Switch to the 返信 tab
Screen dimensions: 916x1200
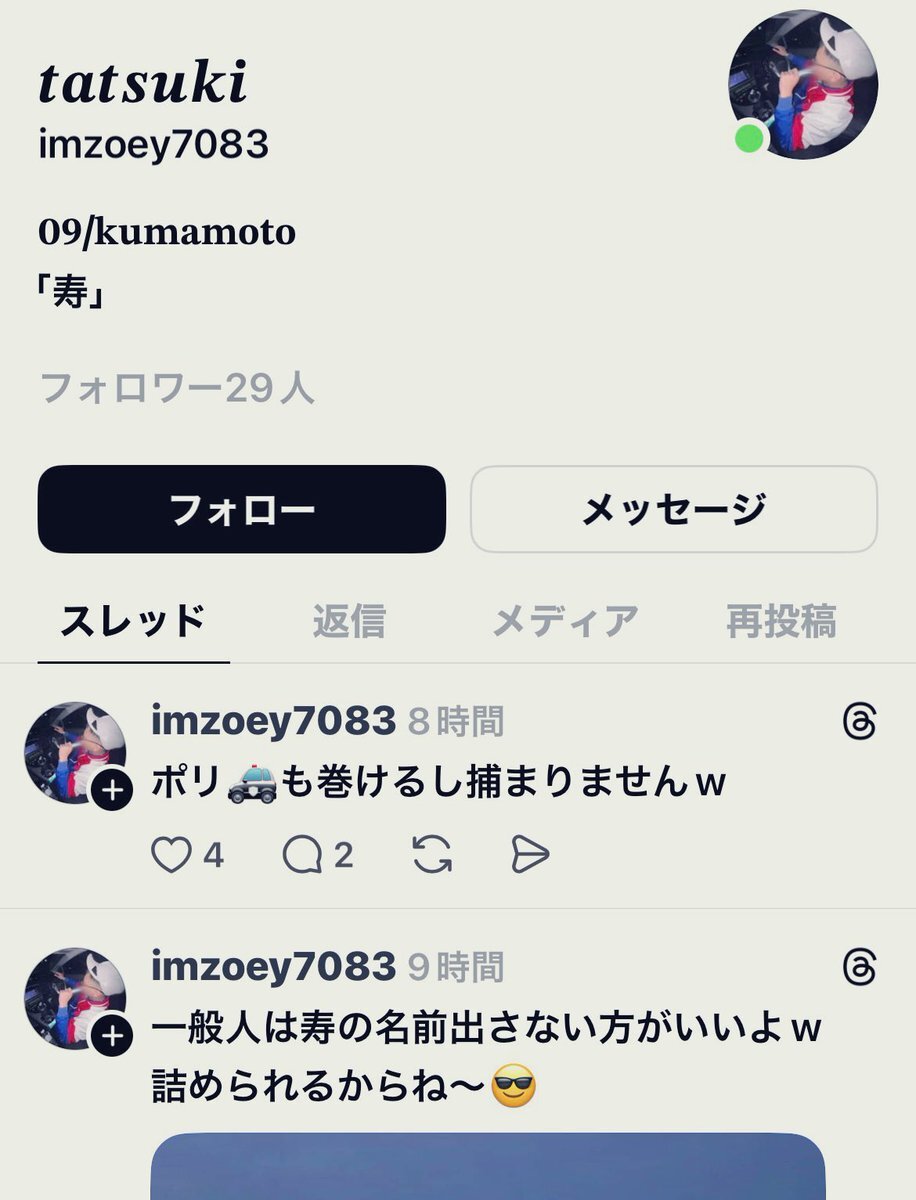[x=349, y=622]
